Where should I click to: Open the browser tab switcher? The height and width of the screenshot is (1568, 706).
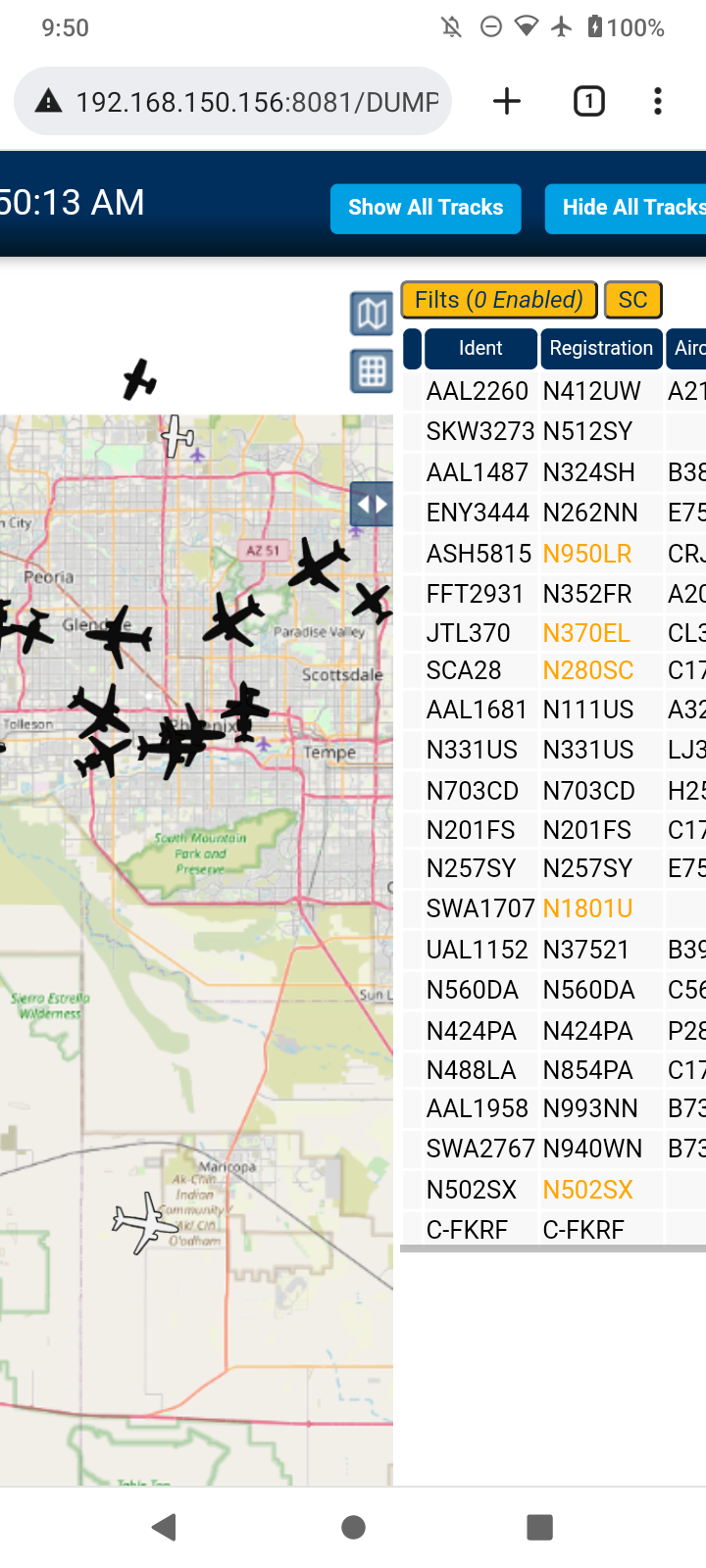pos(588,101)
